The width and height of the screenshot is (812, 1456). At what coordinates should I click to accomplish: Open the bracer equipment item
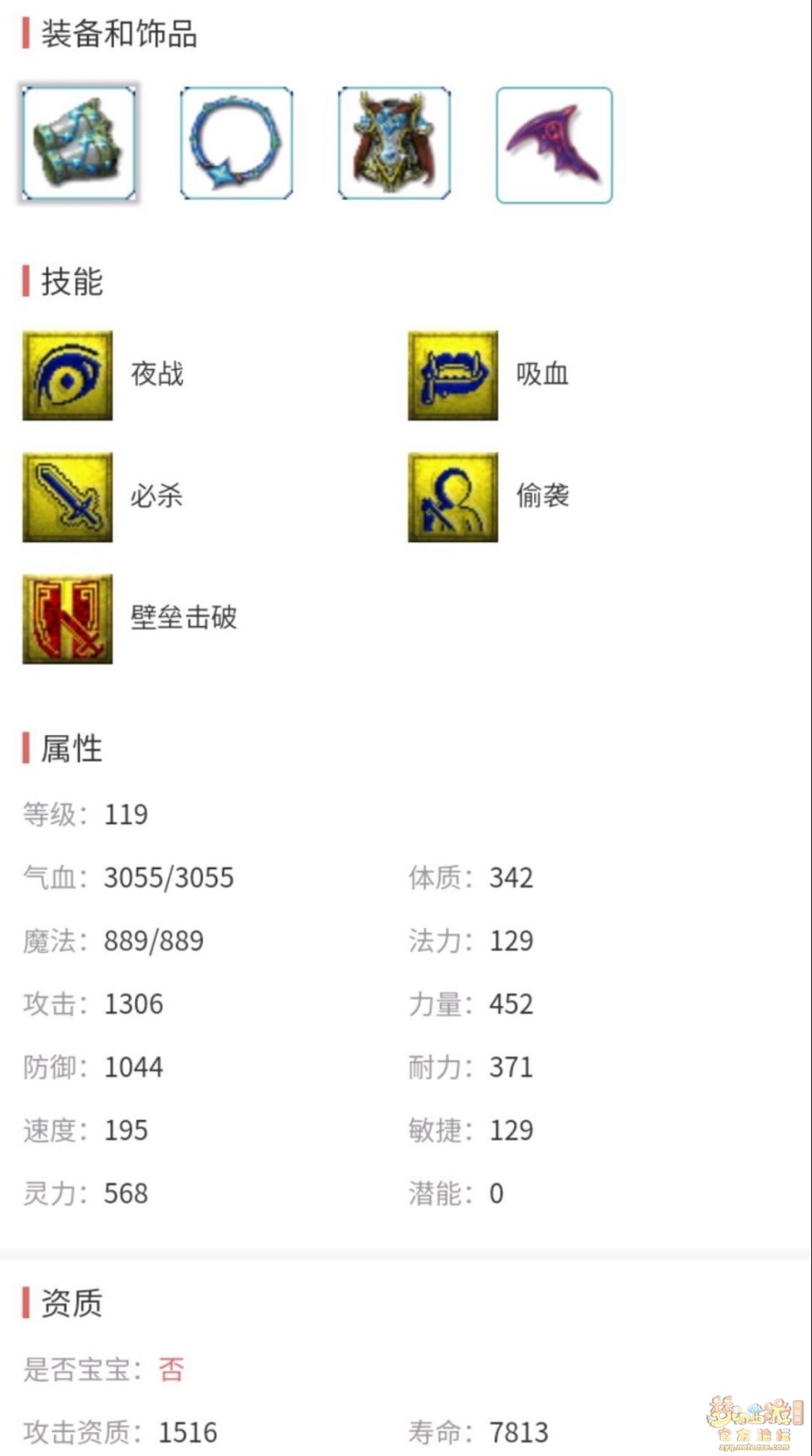(x=79, y=144)
